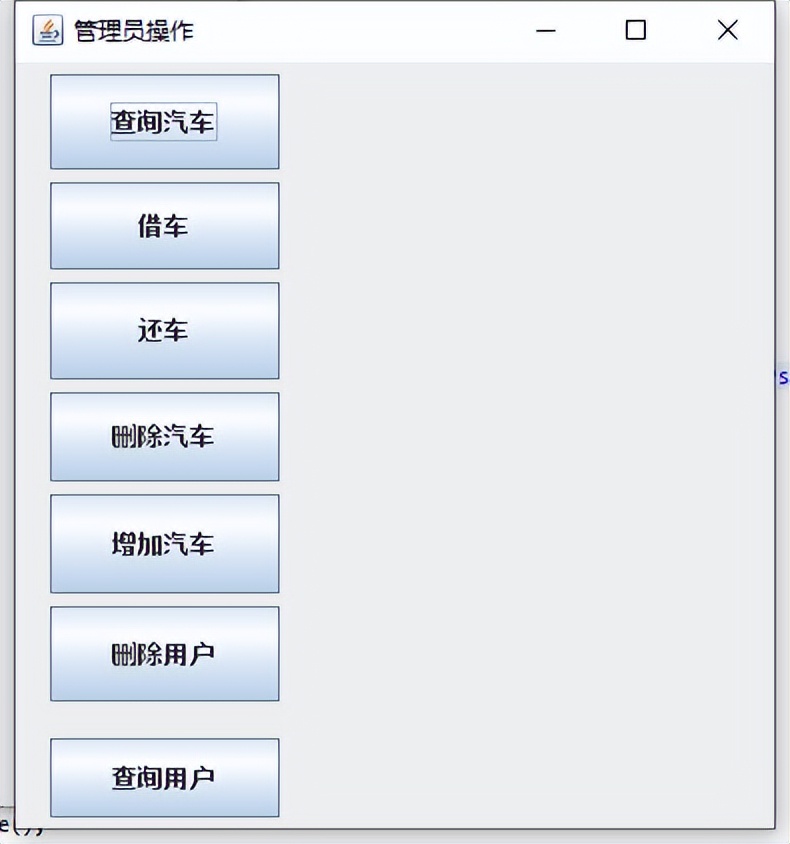Click the second button from the top
The width and height of the screenshot is (790, 844).
164,225
